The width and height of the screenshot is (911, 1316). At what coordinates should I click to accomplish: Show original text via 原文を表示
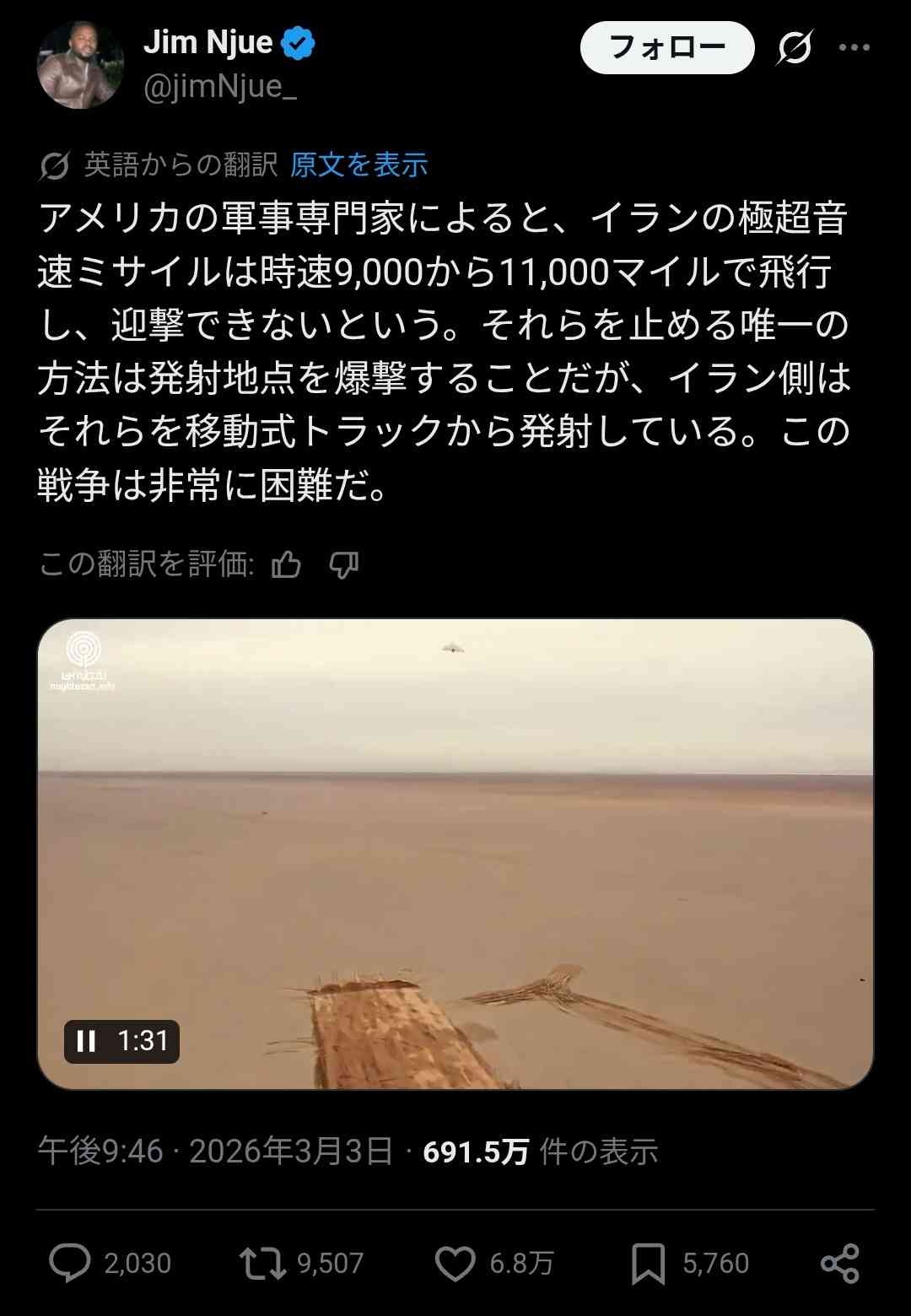tap(358, 164)
